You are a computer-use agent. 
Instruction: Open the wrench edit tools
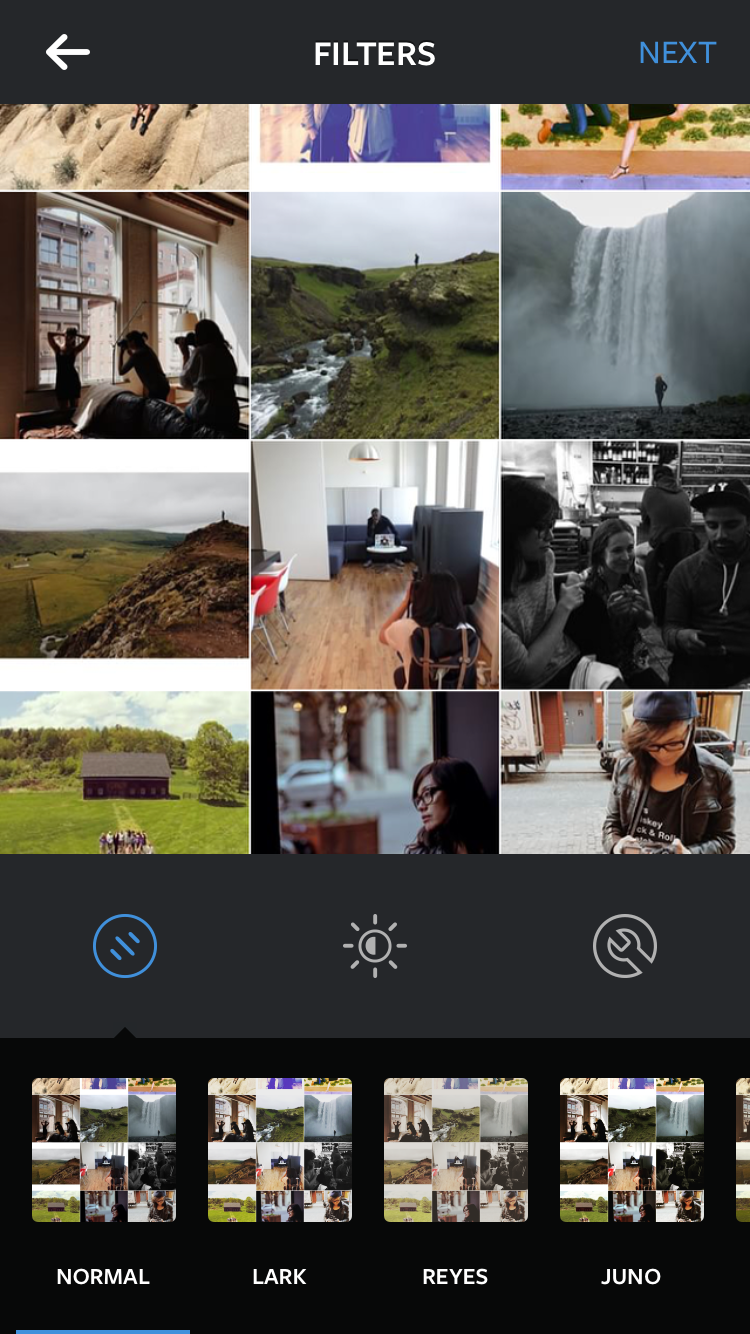click(x=624, y=946)
